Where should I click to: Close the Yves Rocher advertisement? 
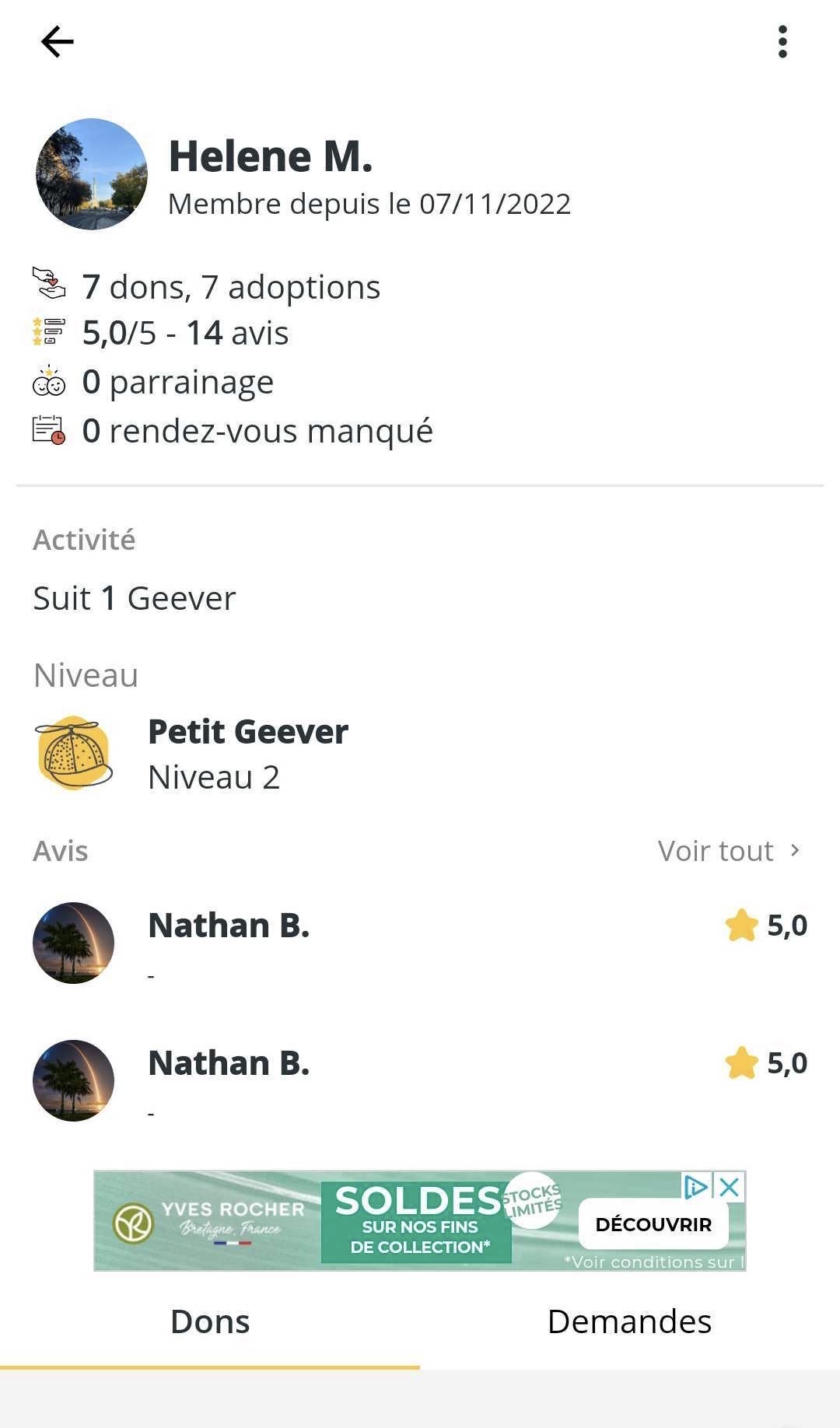tap(729, 1188)
